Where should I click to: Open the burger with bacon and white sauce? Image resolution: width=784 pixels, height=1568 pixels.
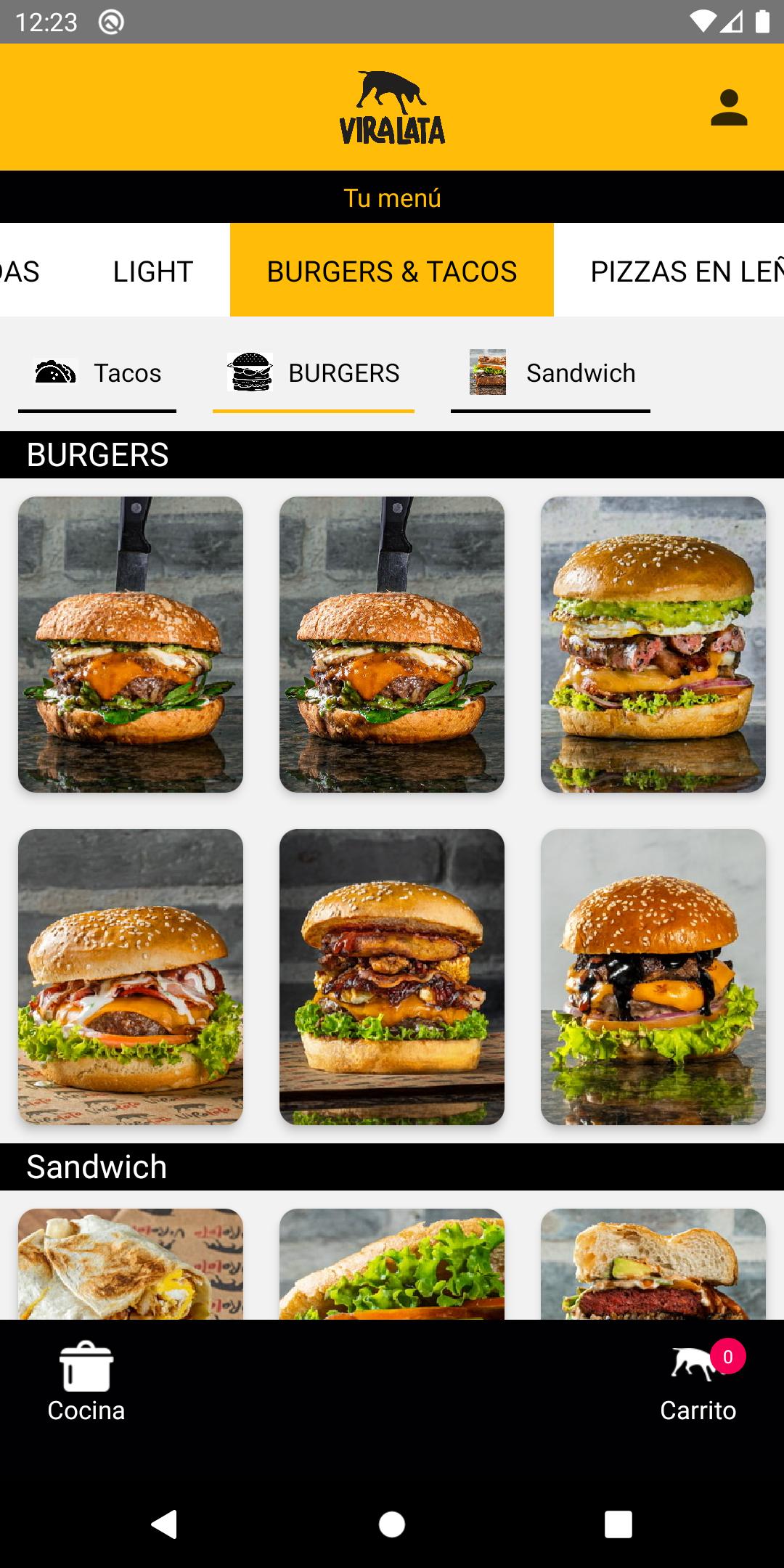(131, 976)
